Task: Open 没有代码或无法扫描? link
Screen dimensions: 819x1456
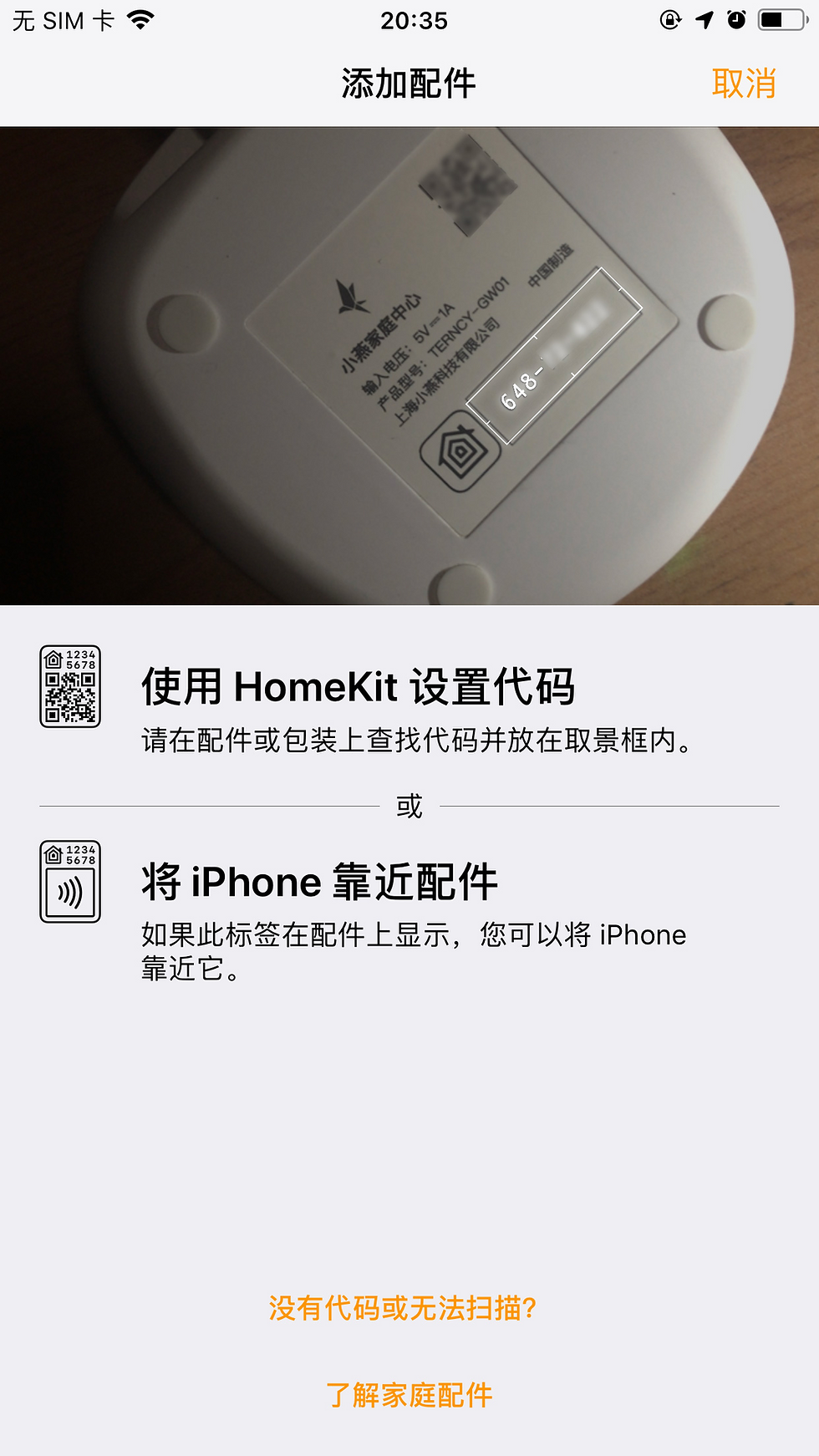Action: [x=403, y=1307]
